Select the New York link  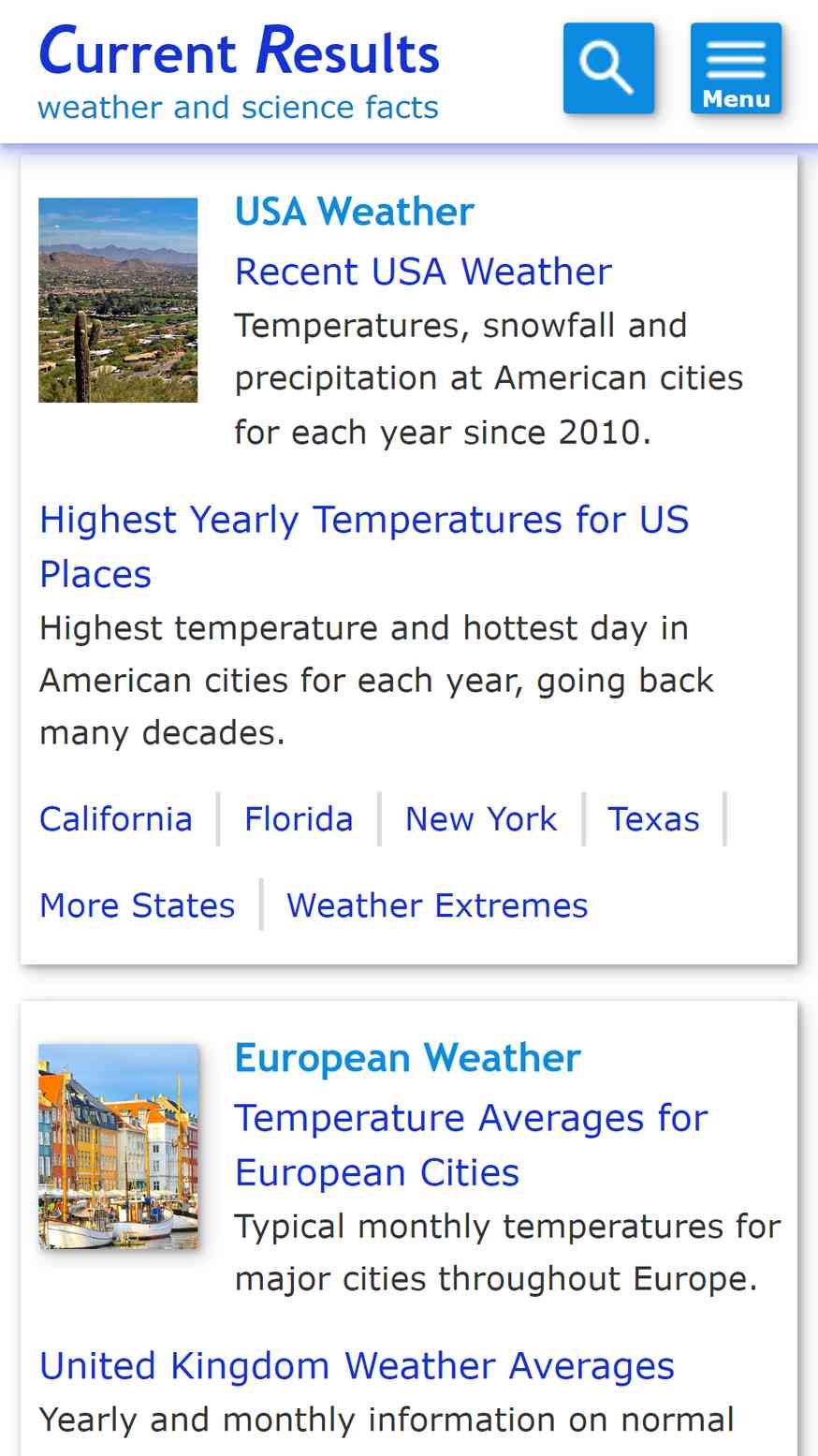tap(481, 819)
